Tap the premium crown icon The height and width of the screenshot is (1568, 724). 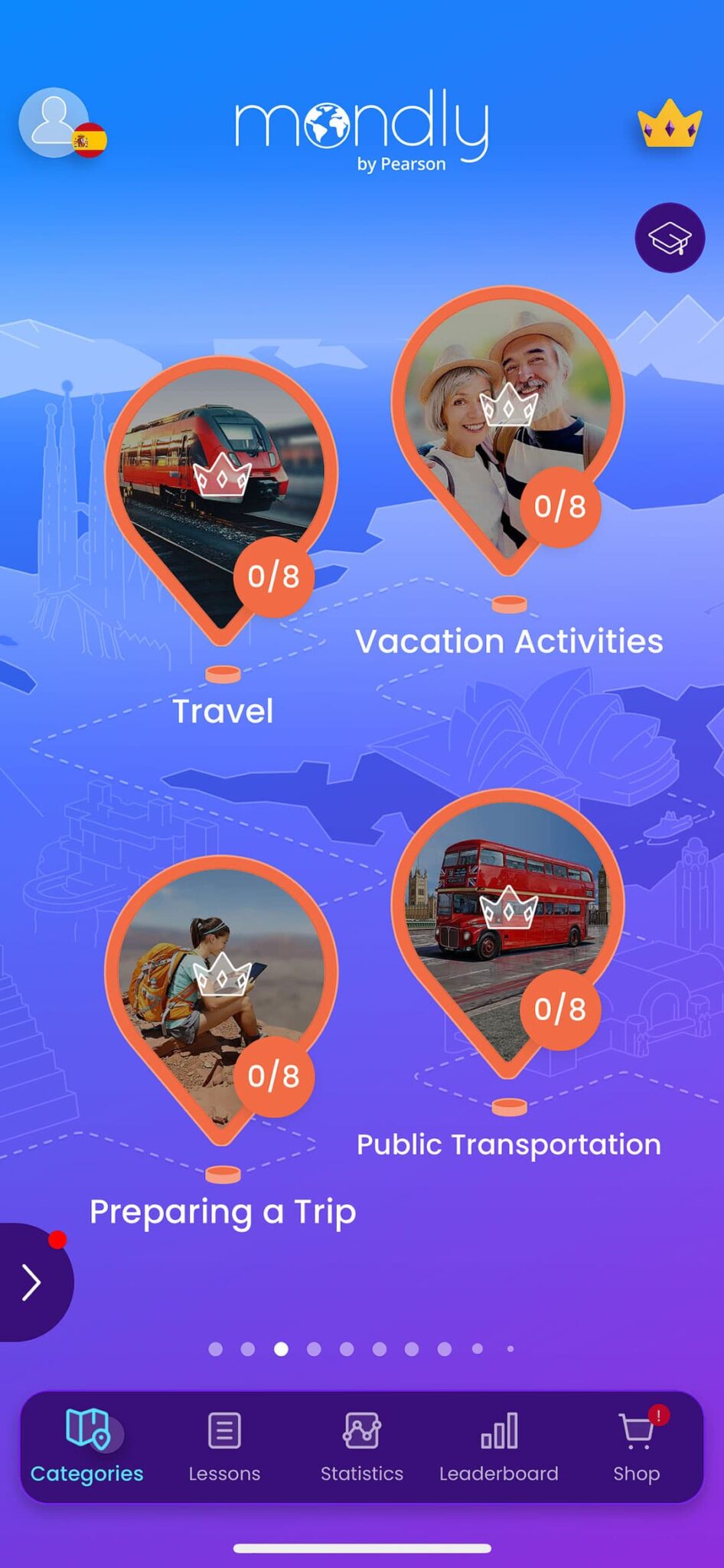[x=670, y=123]
